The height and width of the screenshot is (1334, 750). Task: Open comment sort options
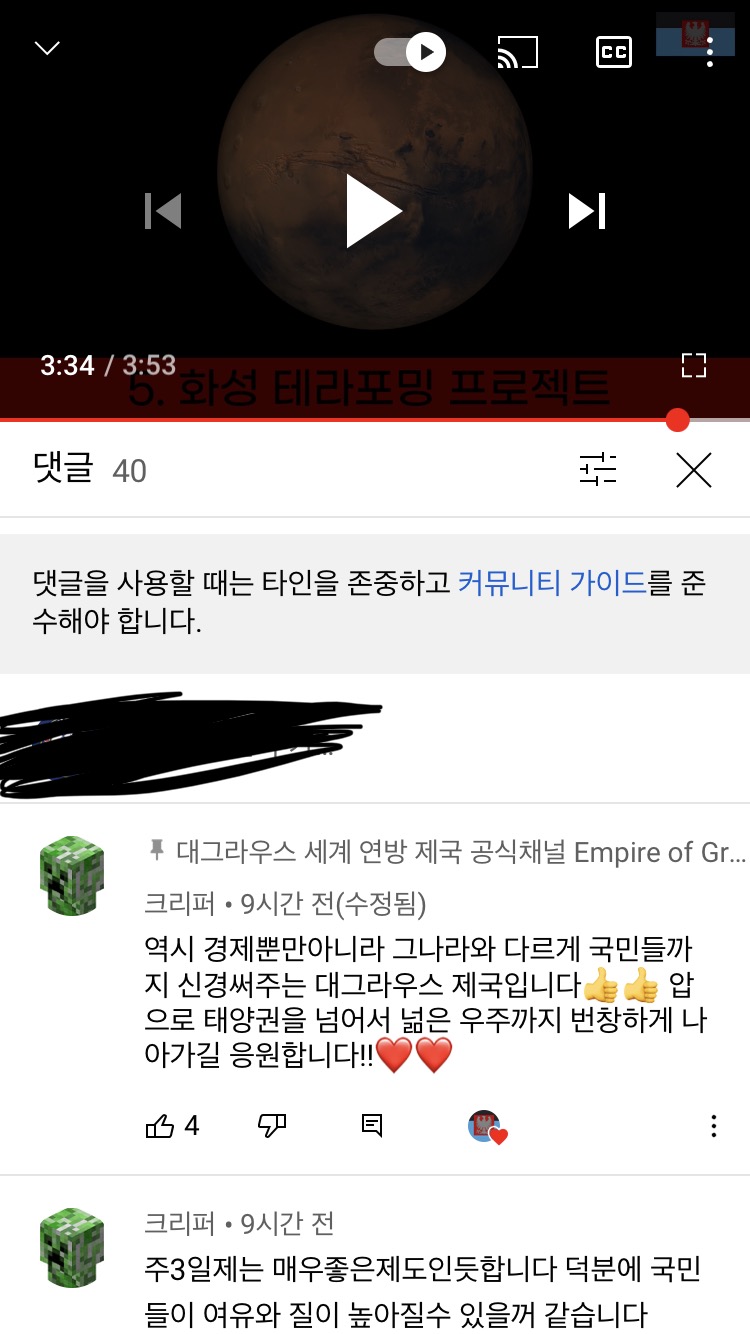coord(598,469)
